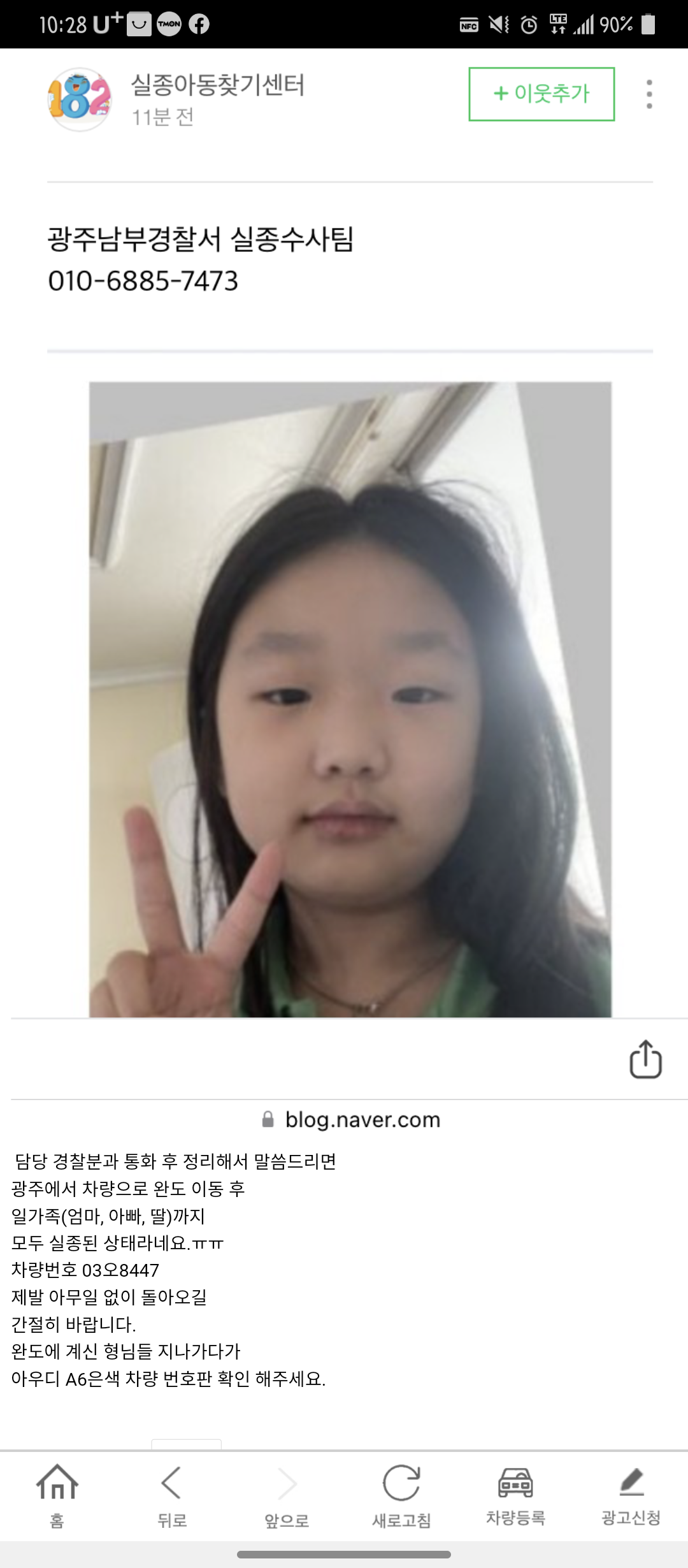Open the three-dot overflow menu
This screenshot has height=1568, width=688.
point(649,94)
